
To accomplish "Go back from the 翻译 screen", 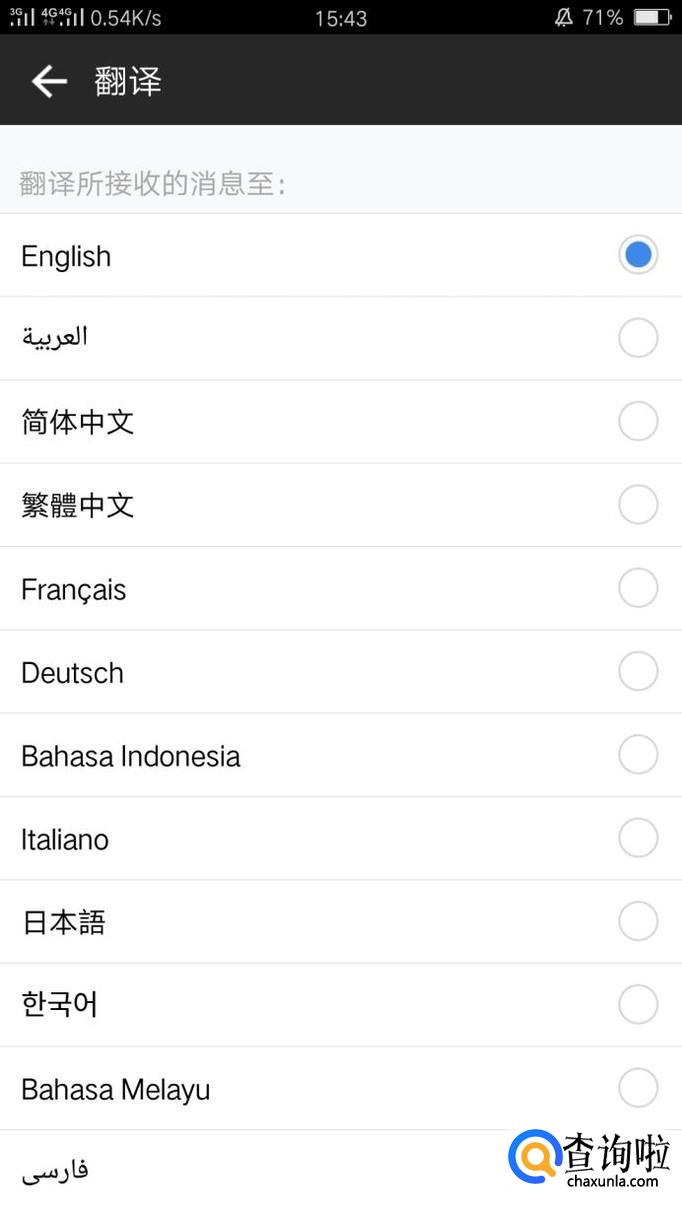I will point(49,81).
